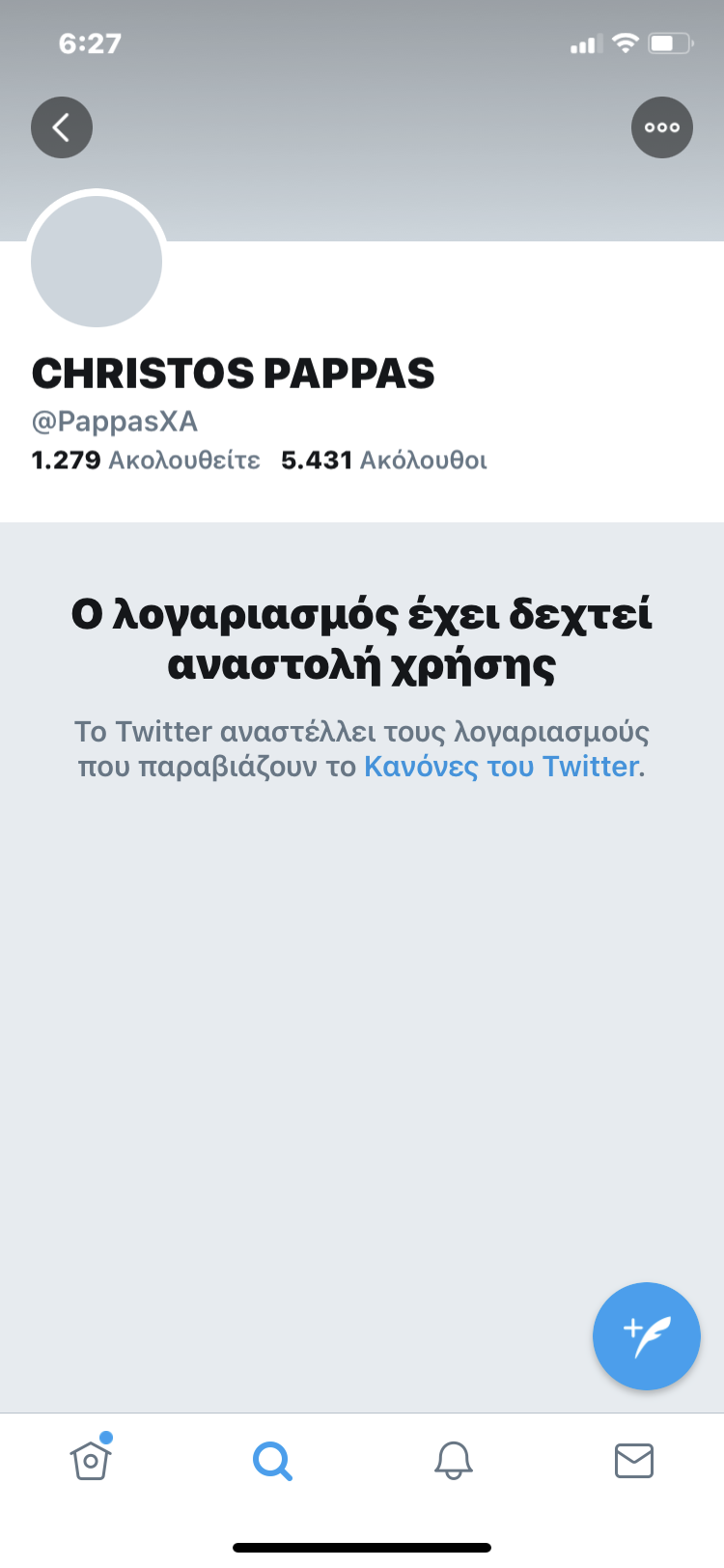View the 5.431 Ακόλουθοι list

click(383, 461)
